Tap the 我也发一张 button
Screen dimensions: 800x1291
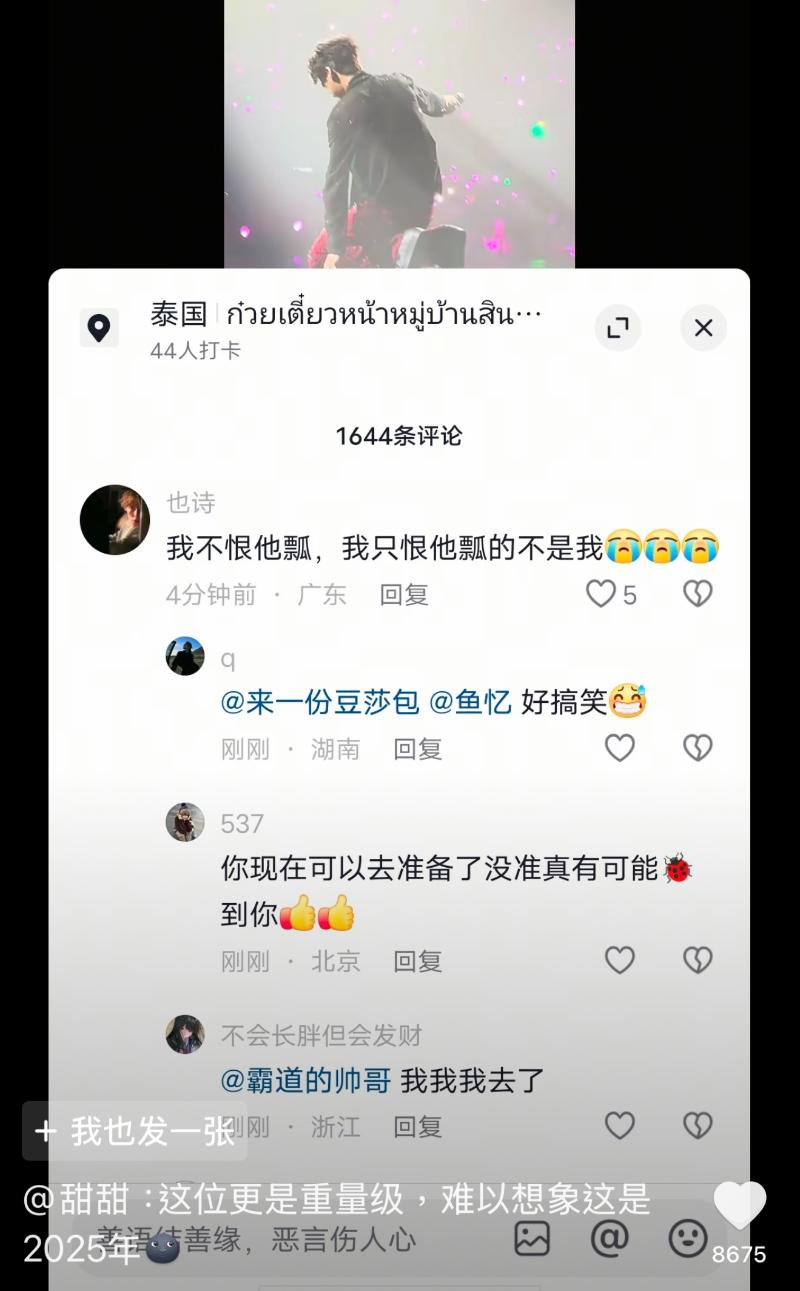click(135, 1131)
